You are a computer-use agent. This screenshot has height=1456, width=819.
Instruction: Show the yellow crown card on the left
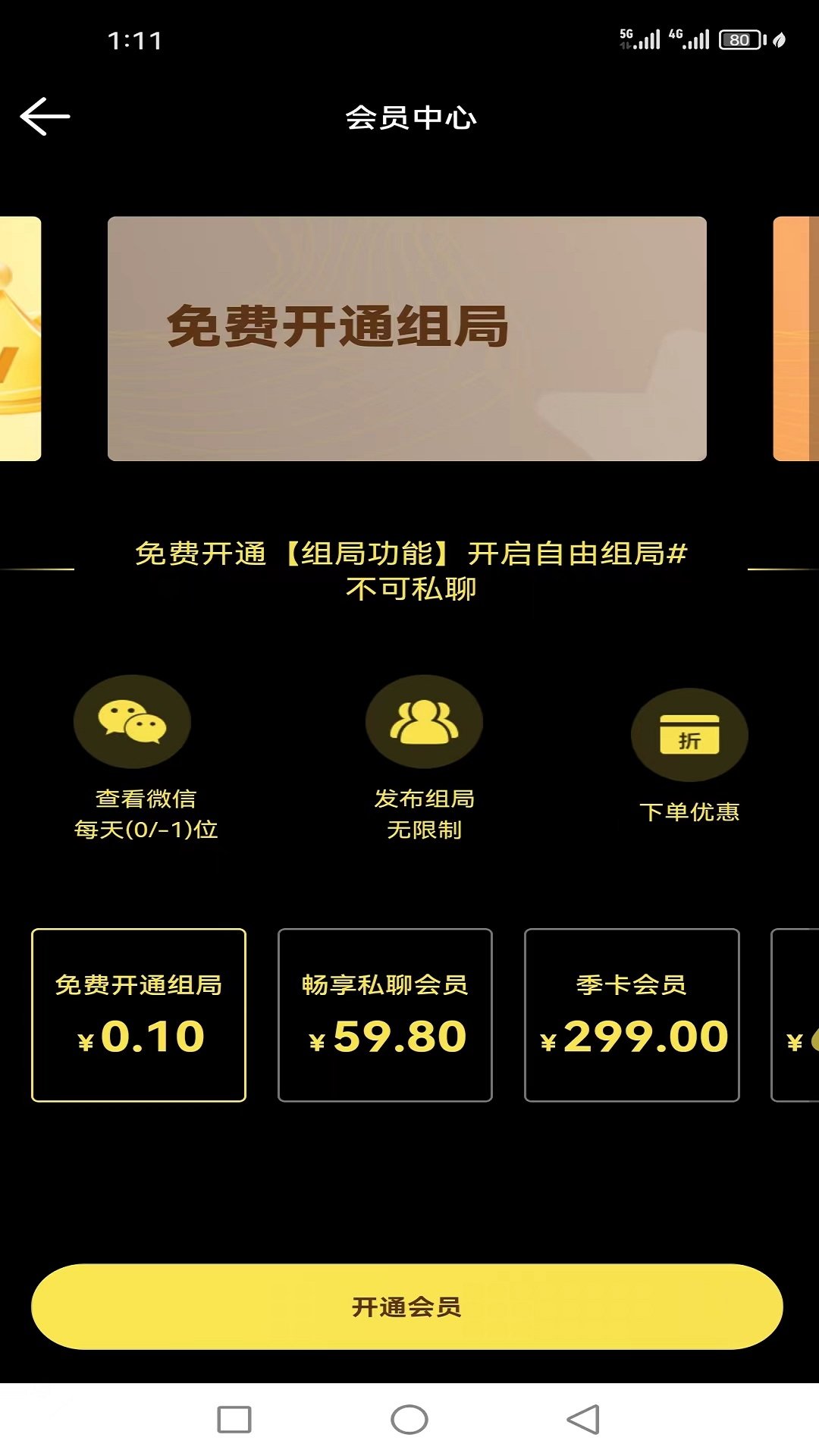coord(20,338)
